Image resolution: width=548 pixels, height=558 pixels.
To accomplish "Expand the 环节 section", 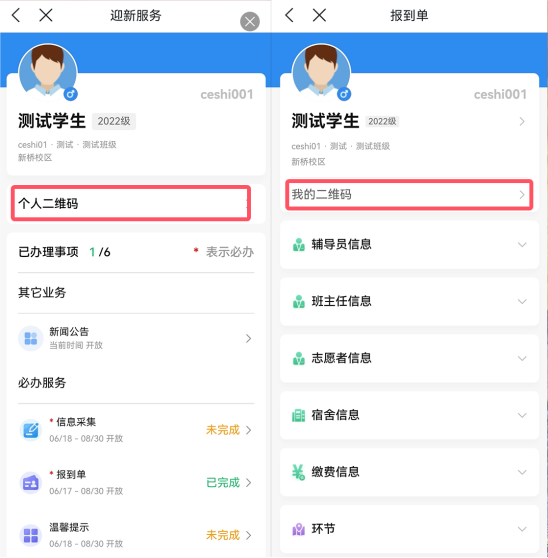I will tap(409, 529).
